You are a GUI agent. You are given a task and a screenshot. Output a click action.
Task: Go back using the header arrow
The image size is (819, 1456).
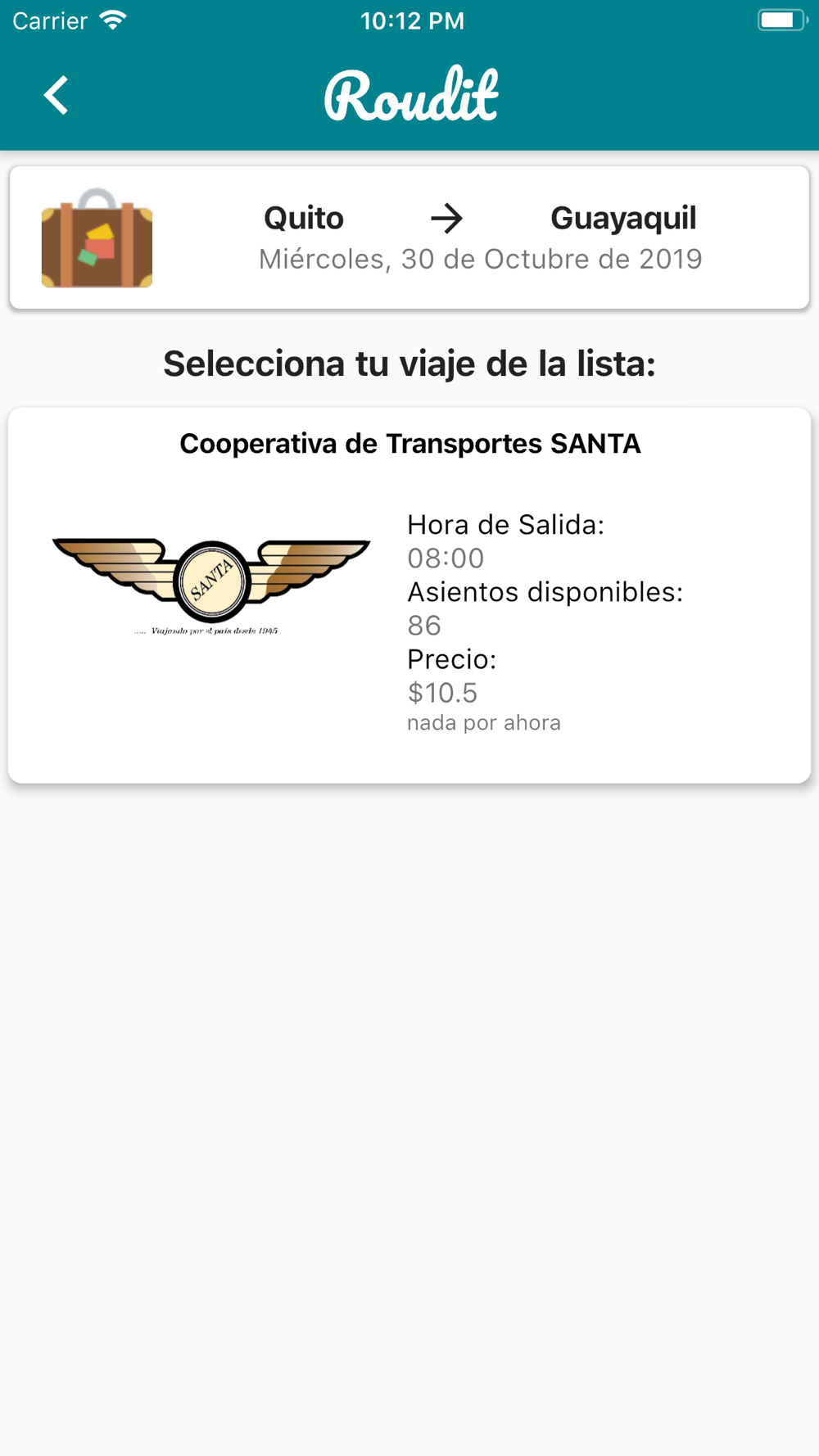pos(56,95)
